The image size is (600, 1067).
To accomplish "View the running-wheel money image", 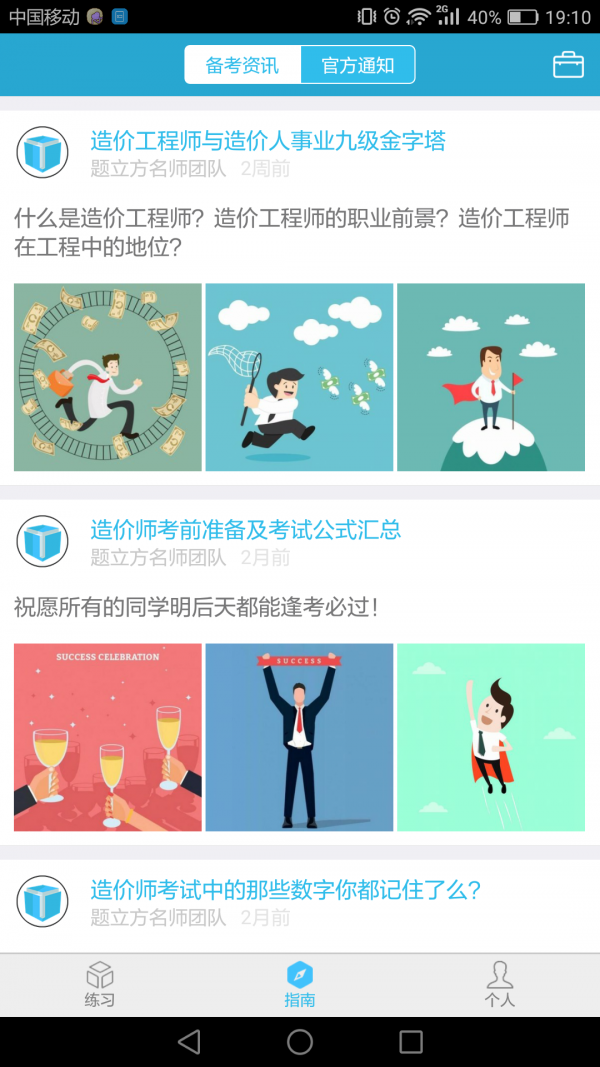I will coord(108,377).
